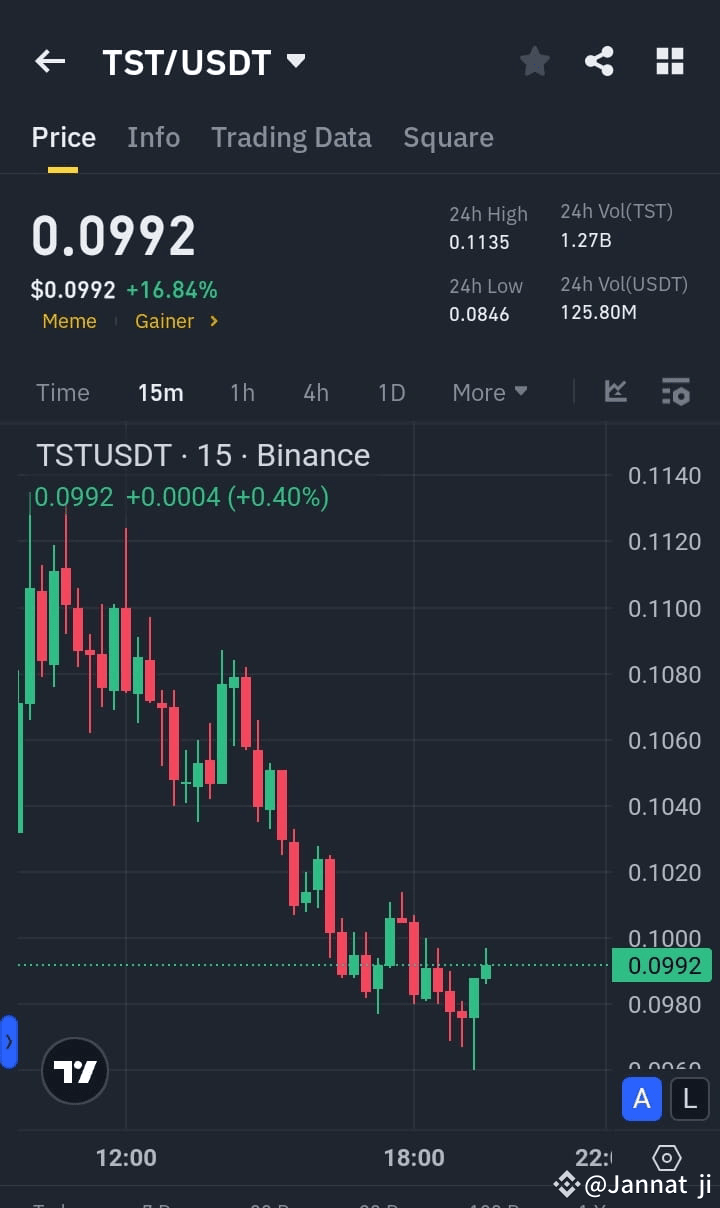Tap the Meme category label
This screenshot has width=720, height=1208.
69,321
